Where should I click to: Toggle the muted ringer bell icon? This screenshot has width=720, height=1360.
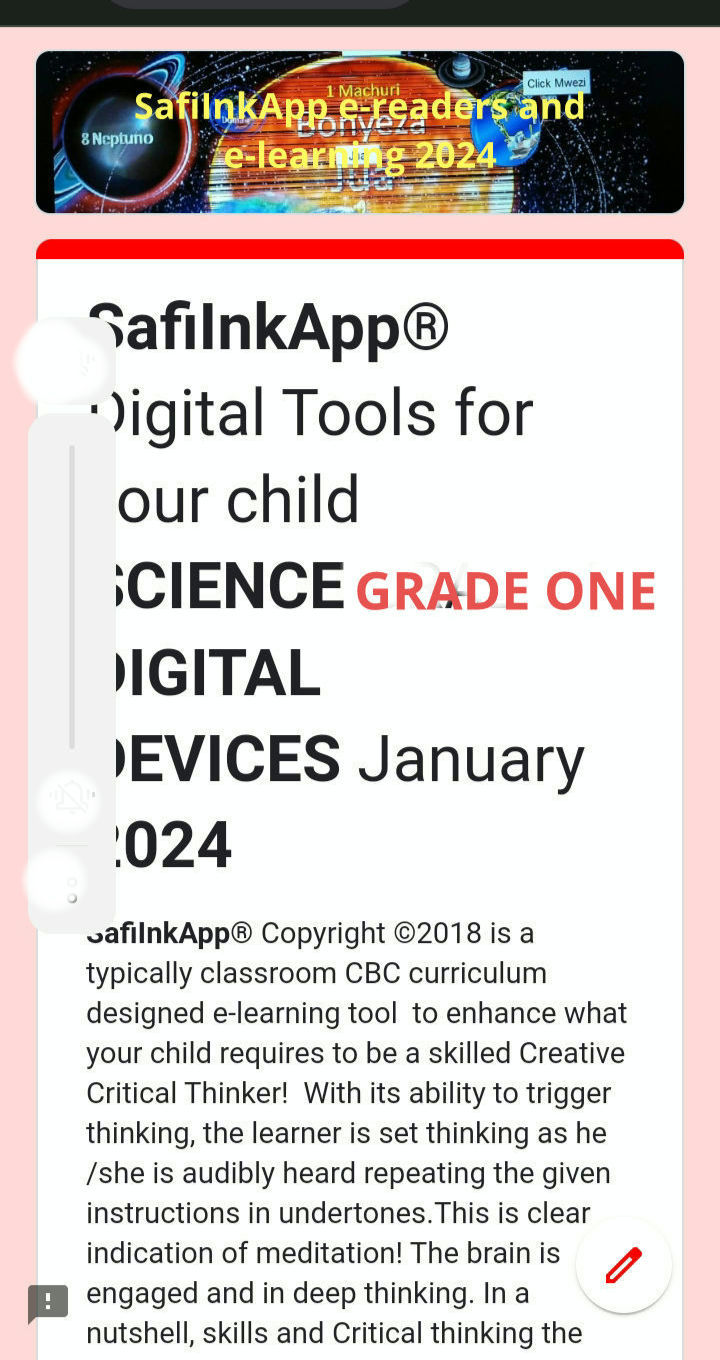71,797
